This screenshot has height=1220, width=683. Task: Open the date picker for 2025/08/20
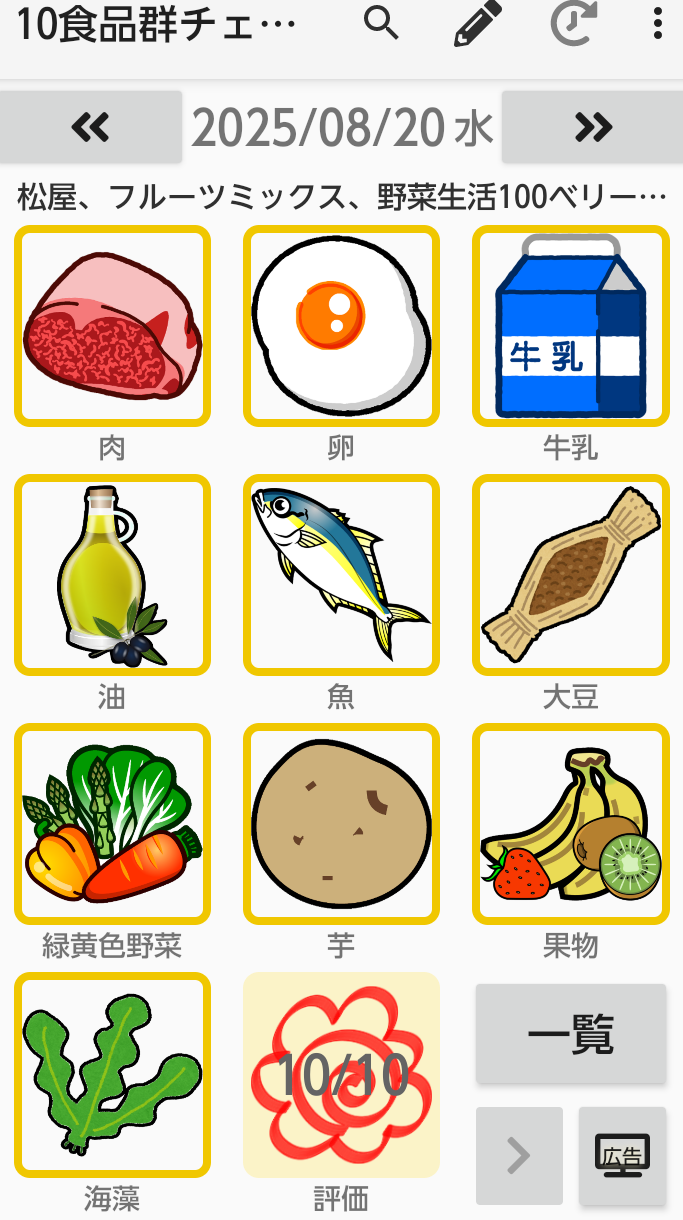point(342,127)
